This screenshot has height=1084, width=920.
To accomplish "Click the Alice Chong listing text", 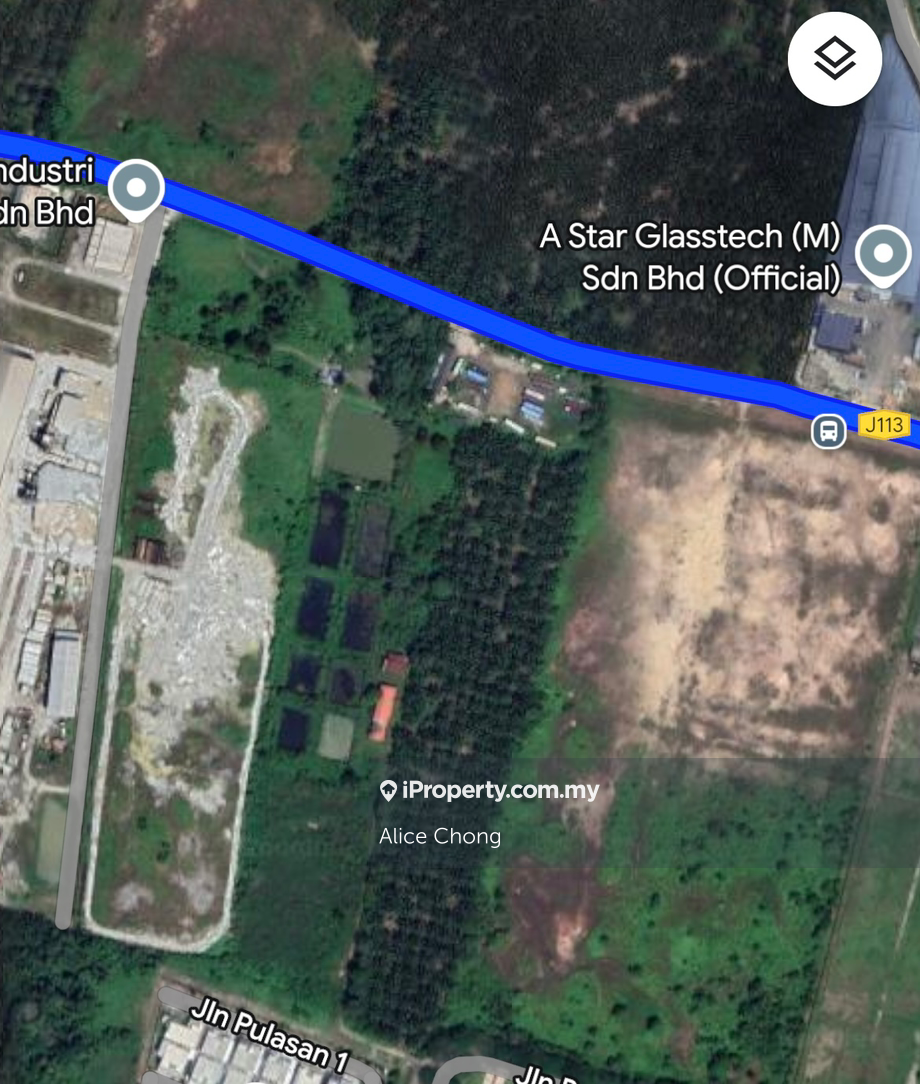I will [440, 836].
